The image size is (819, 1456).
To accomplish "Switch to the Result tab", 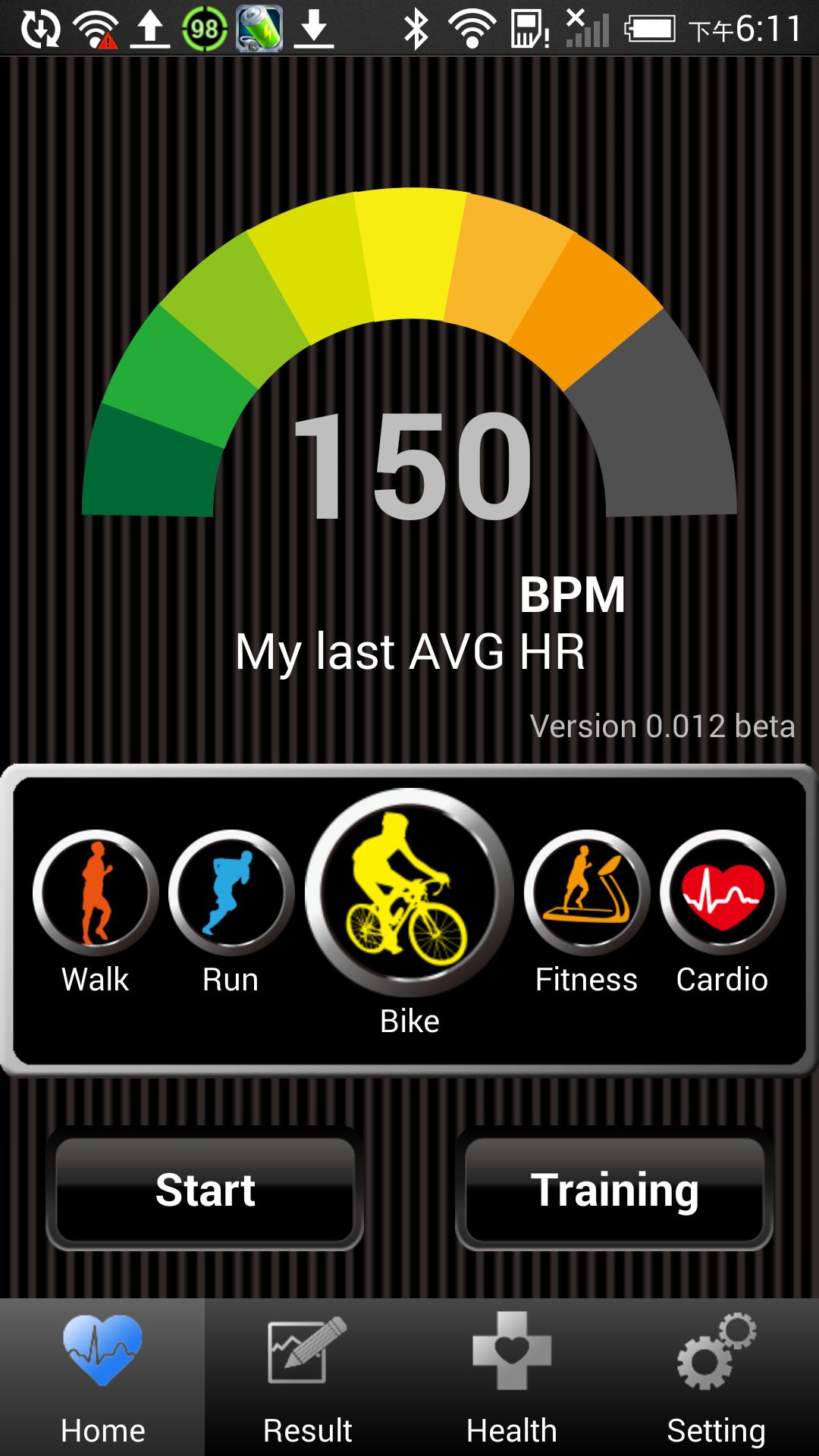I will point(307,1377).
